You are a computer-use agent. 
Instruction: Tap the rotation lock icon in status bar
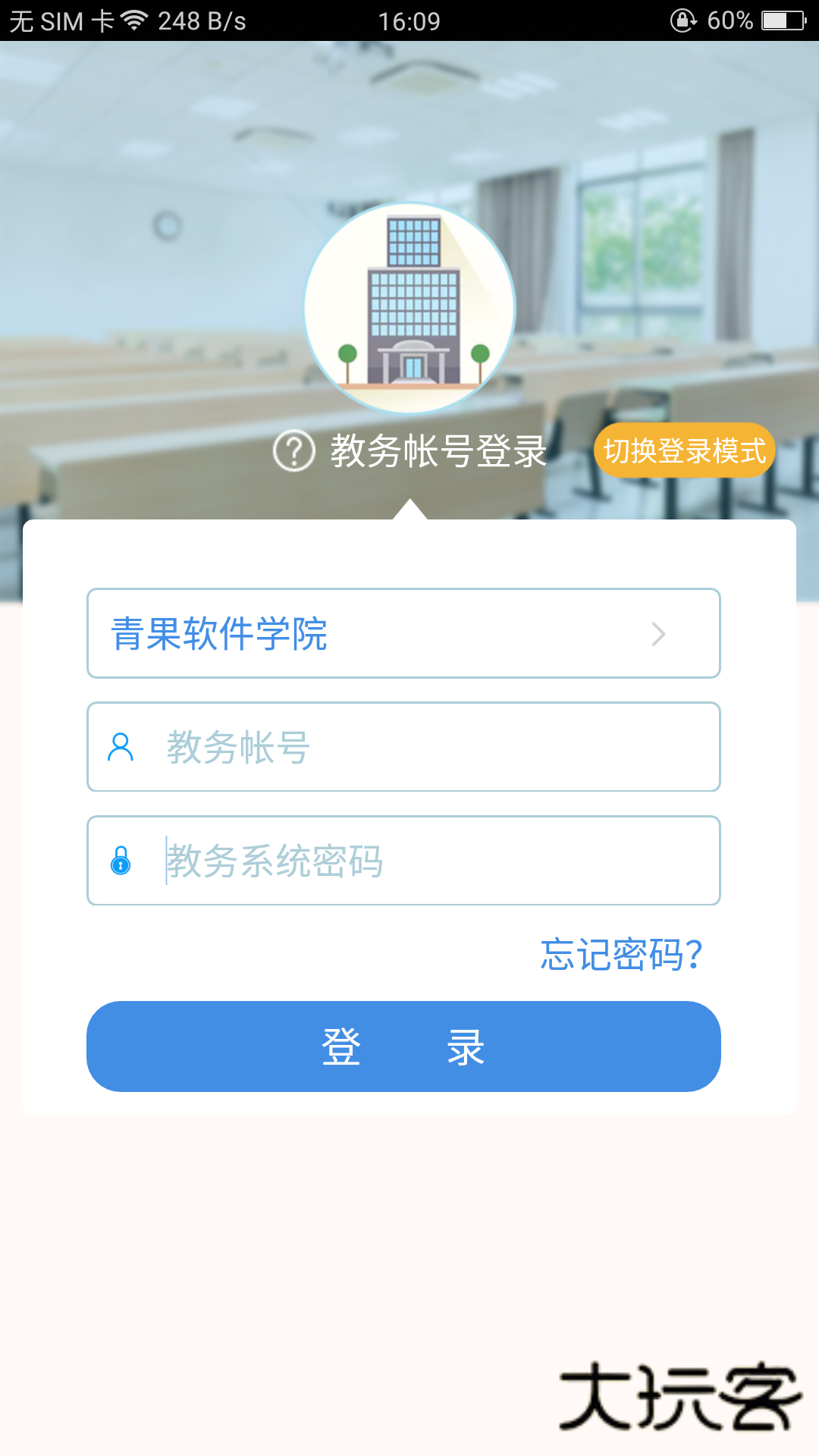point(681,20)
